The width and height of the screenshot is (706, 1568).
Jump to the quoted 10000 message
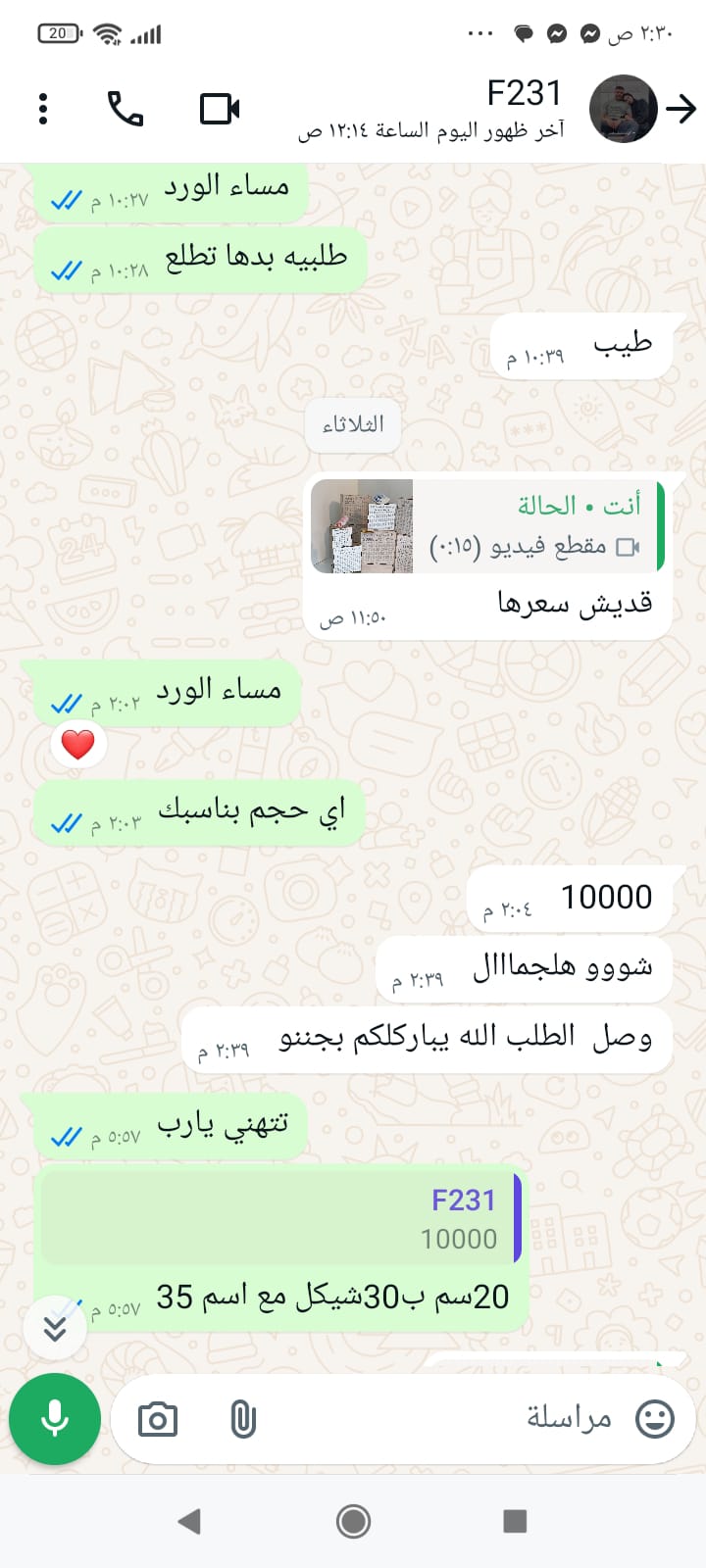(x=279, y=1217)
